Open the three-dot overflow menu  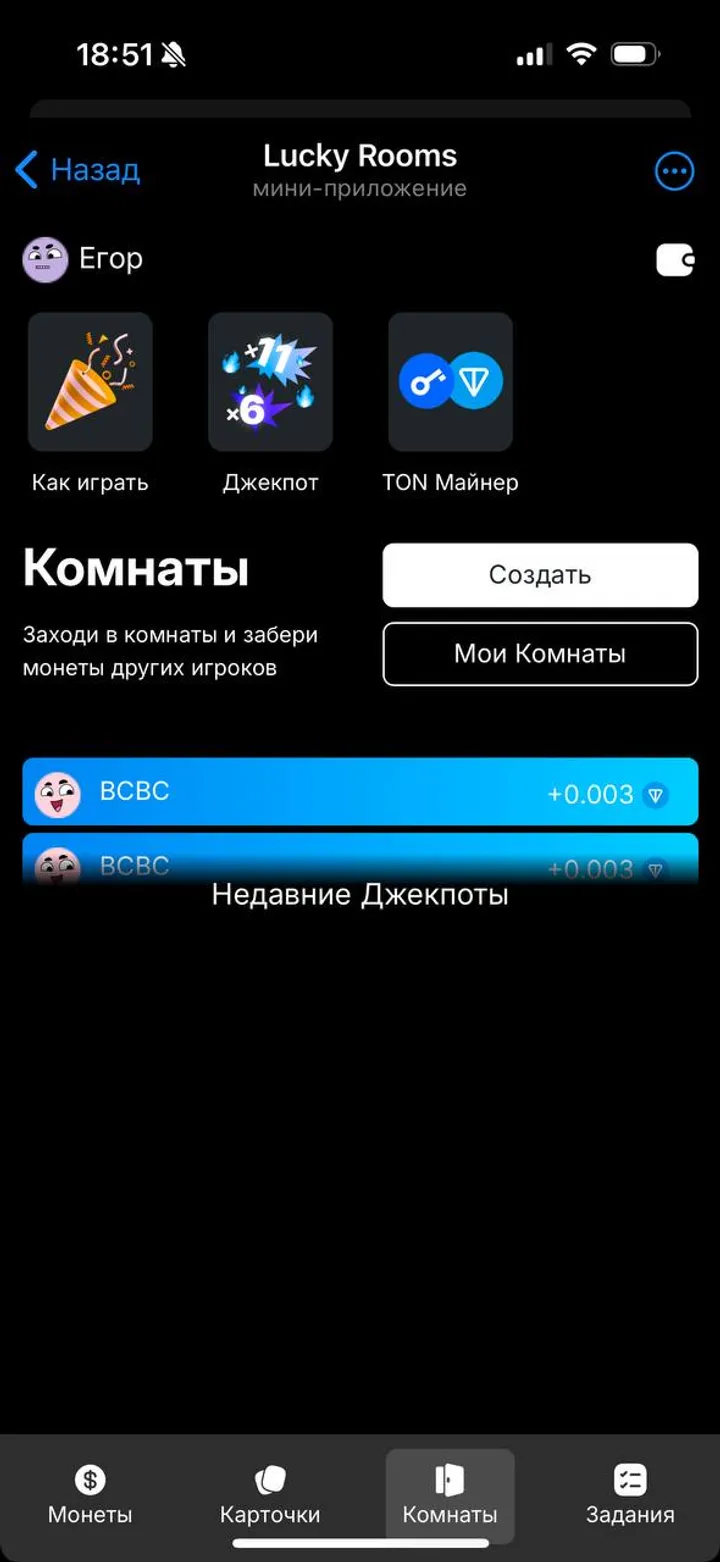tap(673, 171)
